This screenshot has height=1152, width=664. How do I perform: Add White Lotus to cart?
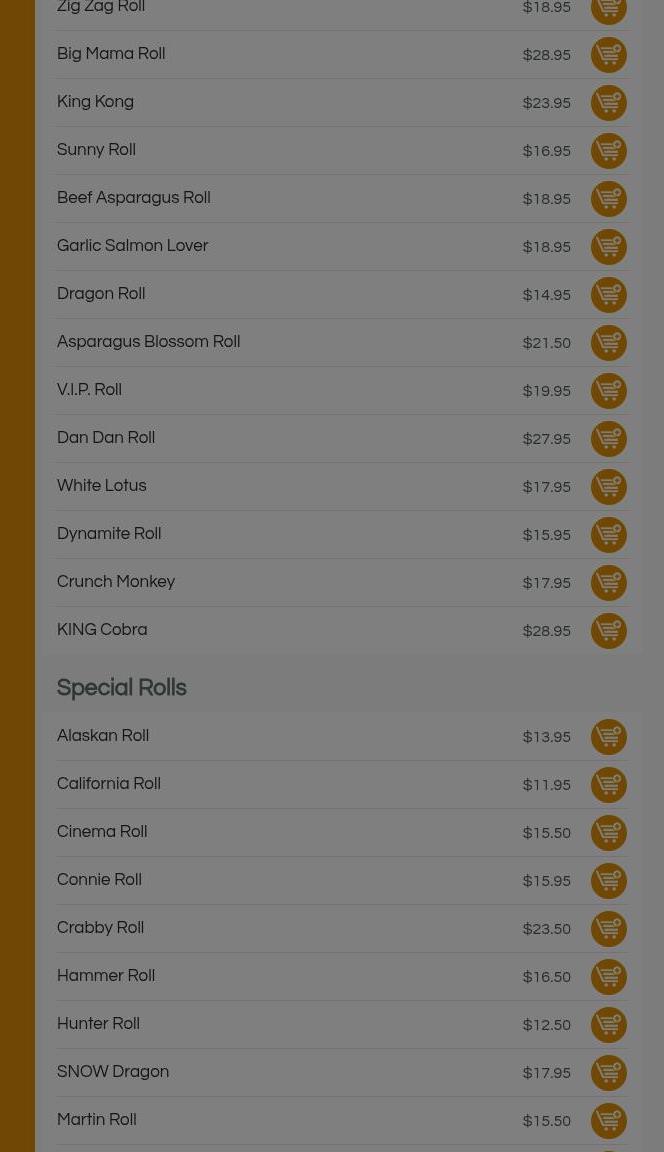(608, 487)
